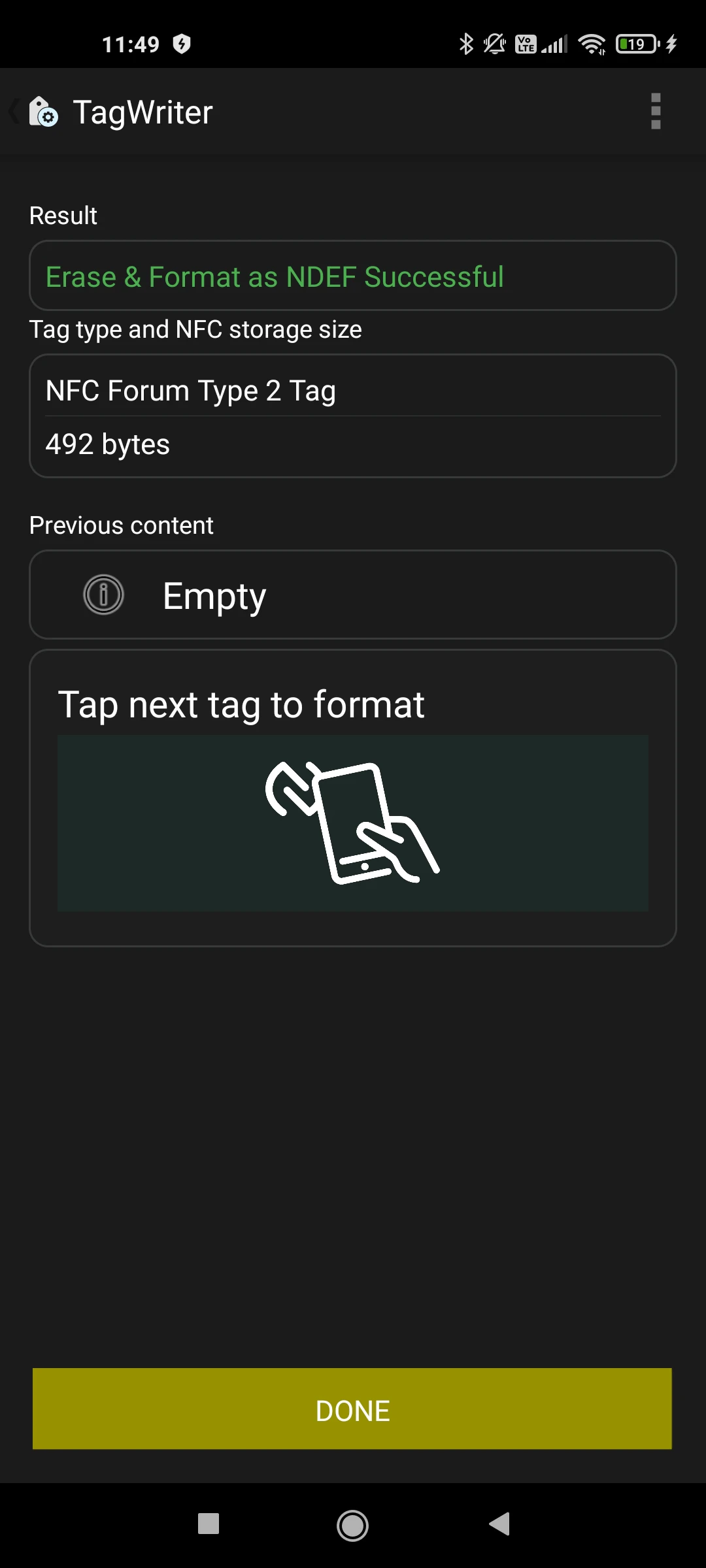Viewport: 706px width, 1568px height.
Task: Click the info icon next to Empty
Action: (103, 595)
